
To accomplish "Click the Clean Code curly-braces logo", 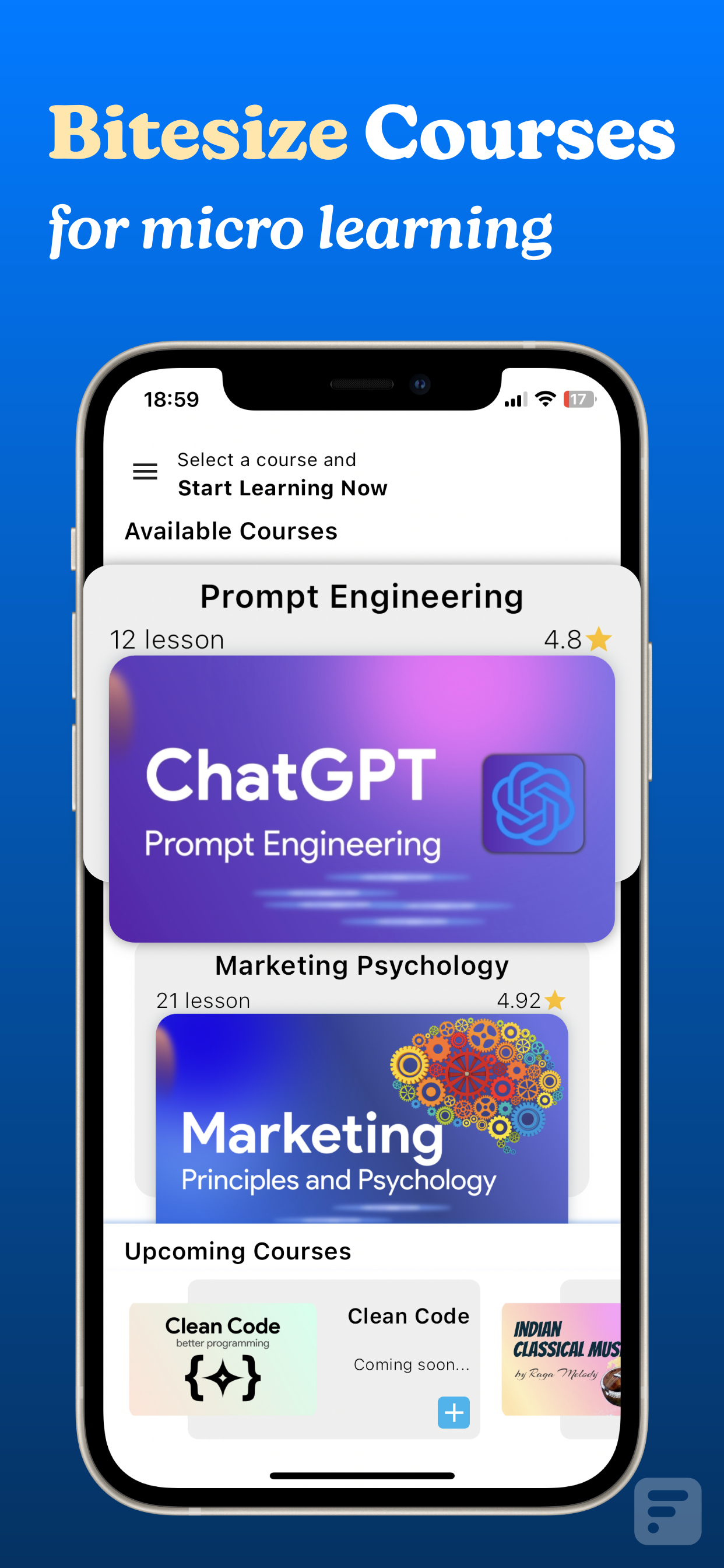I will click(223, 1377).
